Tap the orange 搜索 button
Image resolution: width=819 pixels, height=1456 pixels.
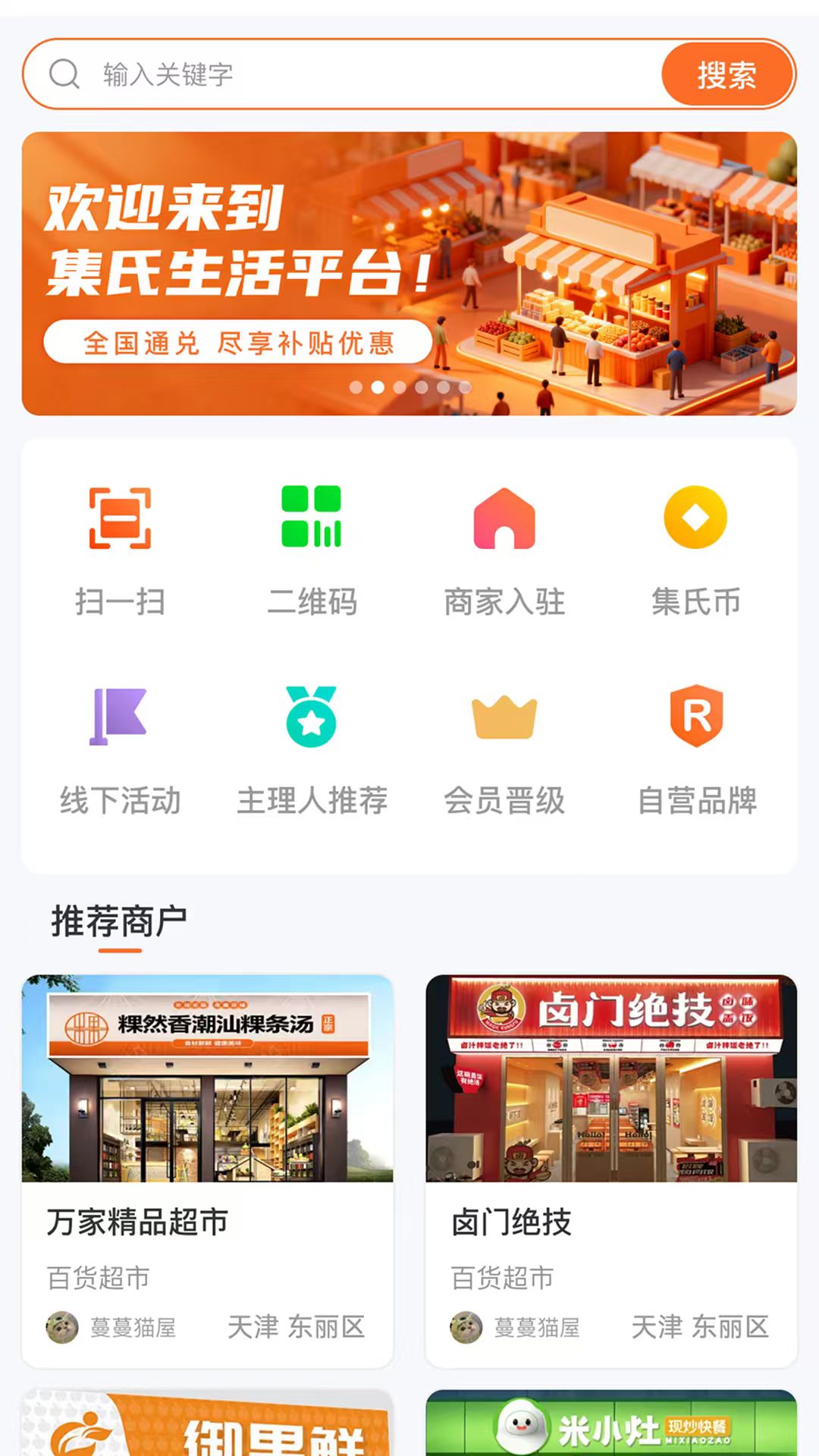tap(726, 74)
